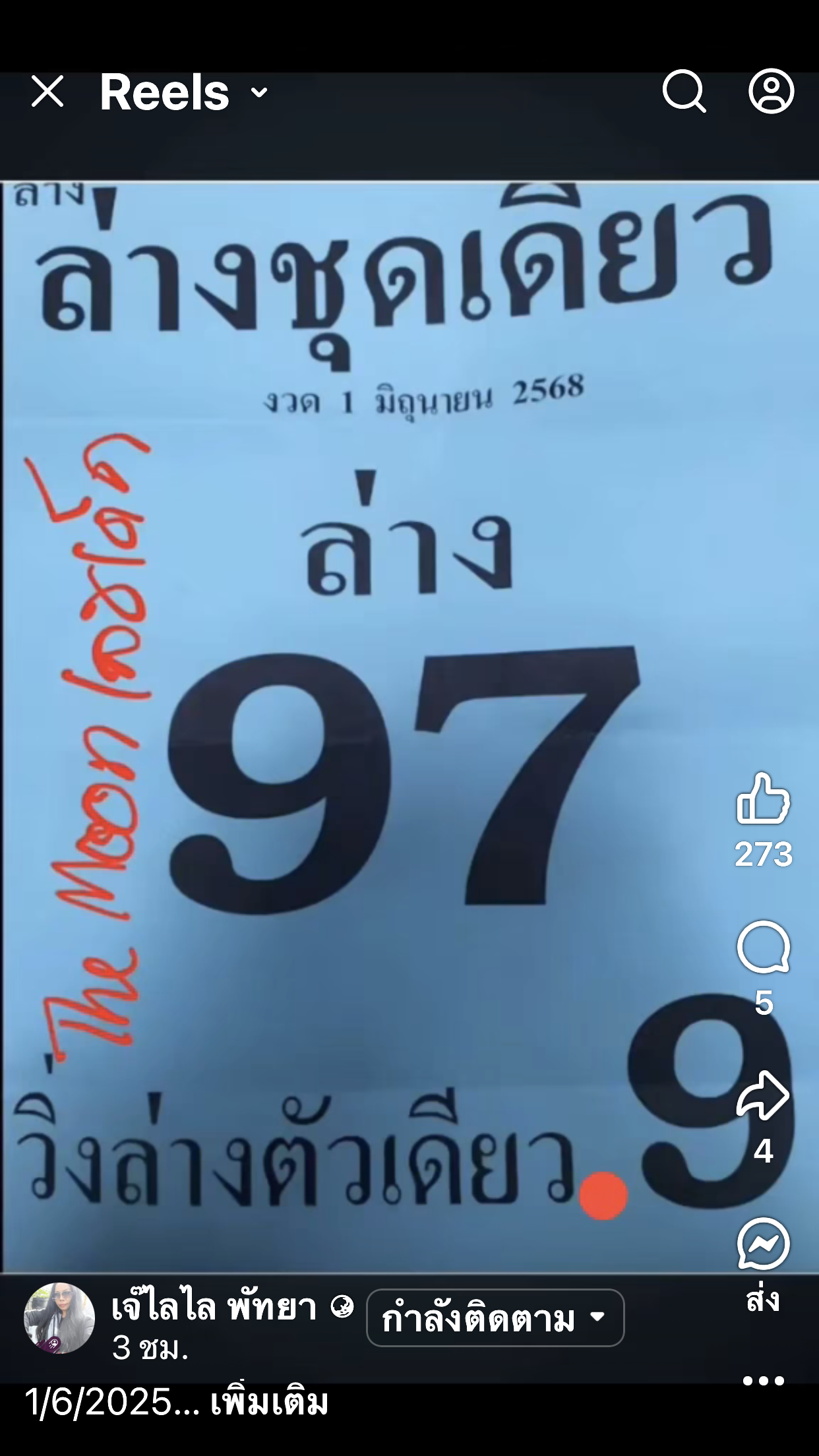Share this reel
This screenshot has height=1456, width=819.
pos(763,1095)
